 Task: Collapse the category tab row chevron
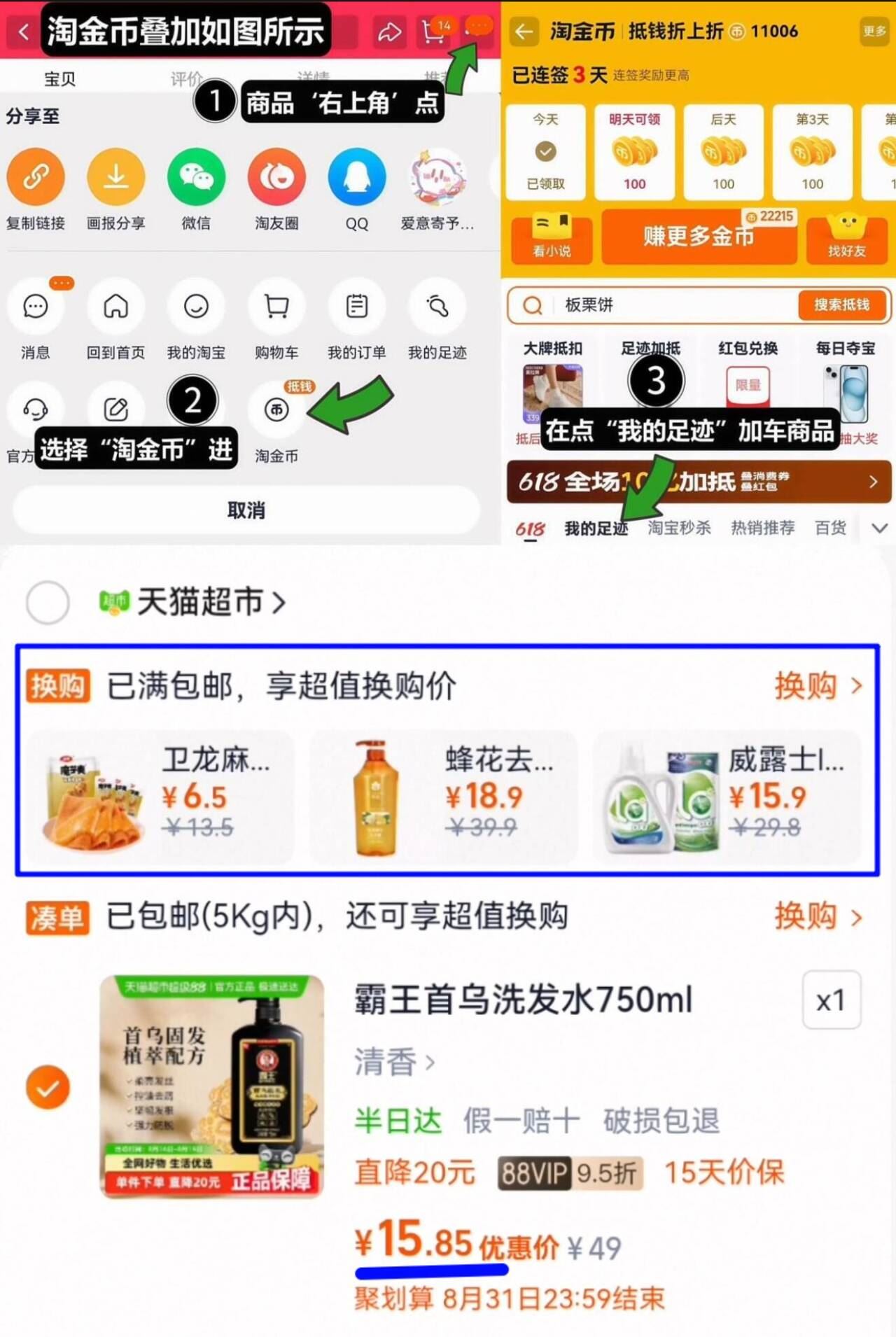[x=880, y=528]
